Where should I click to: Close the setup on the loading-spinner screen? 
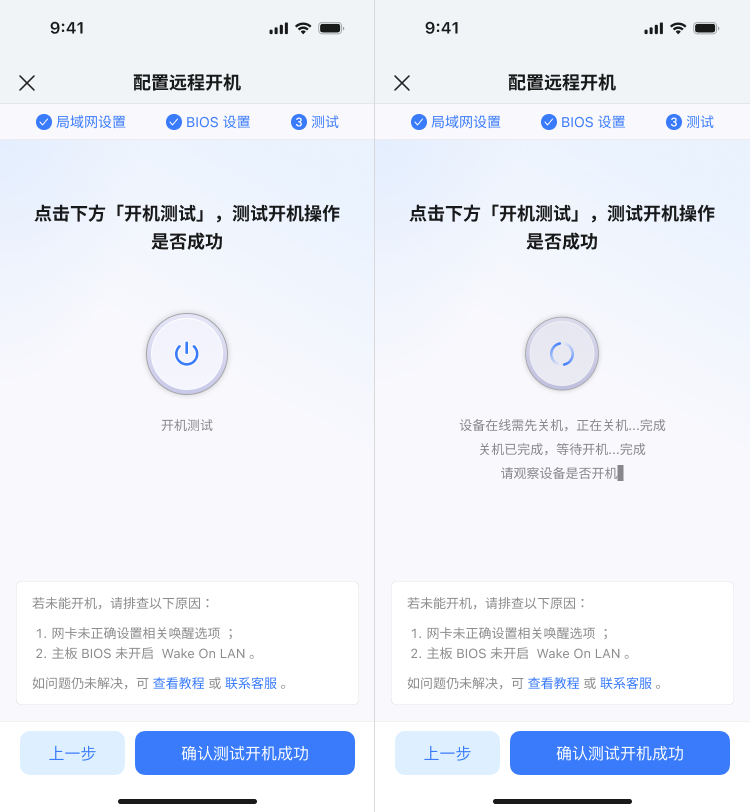coord(402,83)
